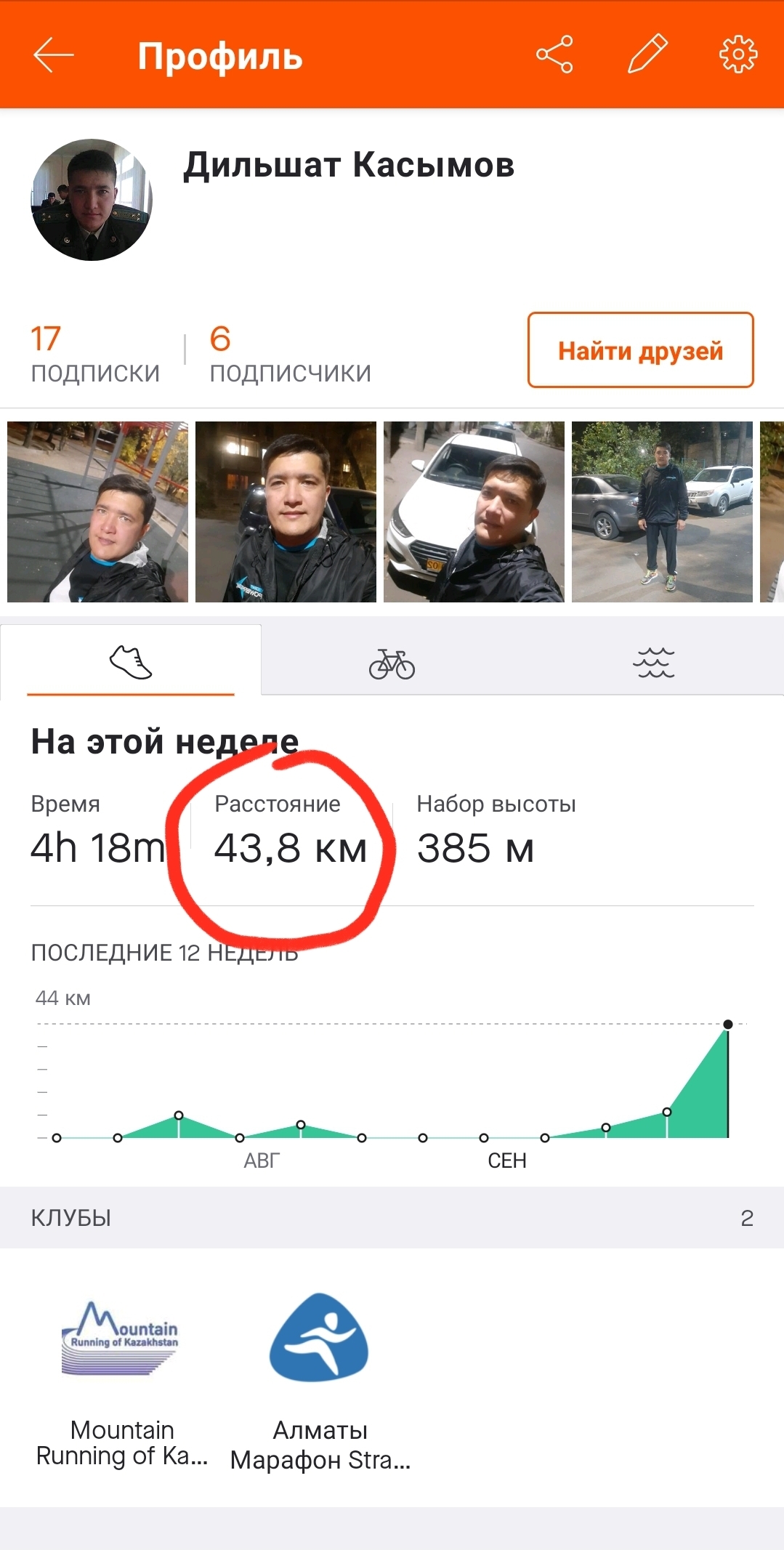Open the full-length photo in the parking lot
The width and height of the screenshot is (784, 1550).
pos(662,512)
